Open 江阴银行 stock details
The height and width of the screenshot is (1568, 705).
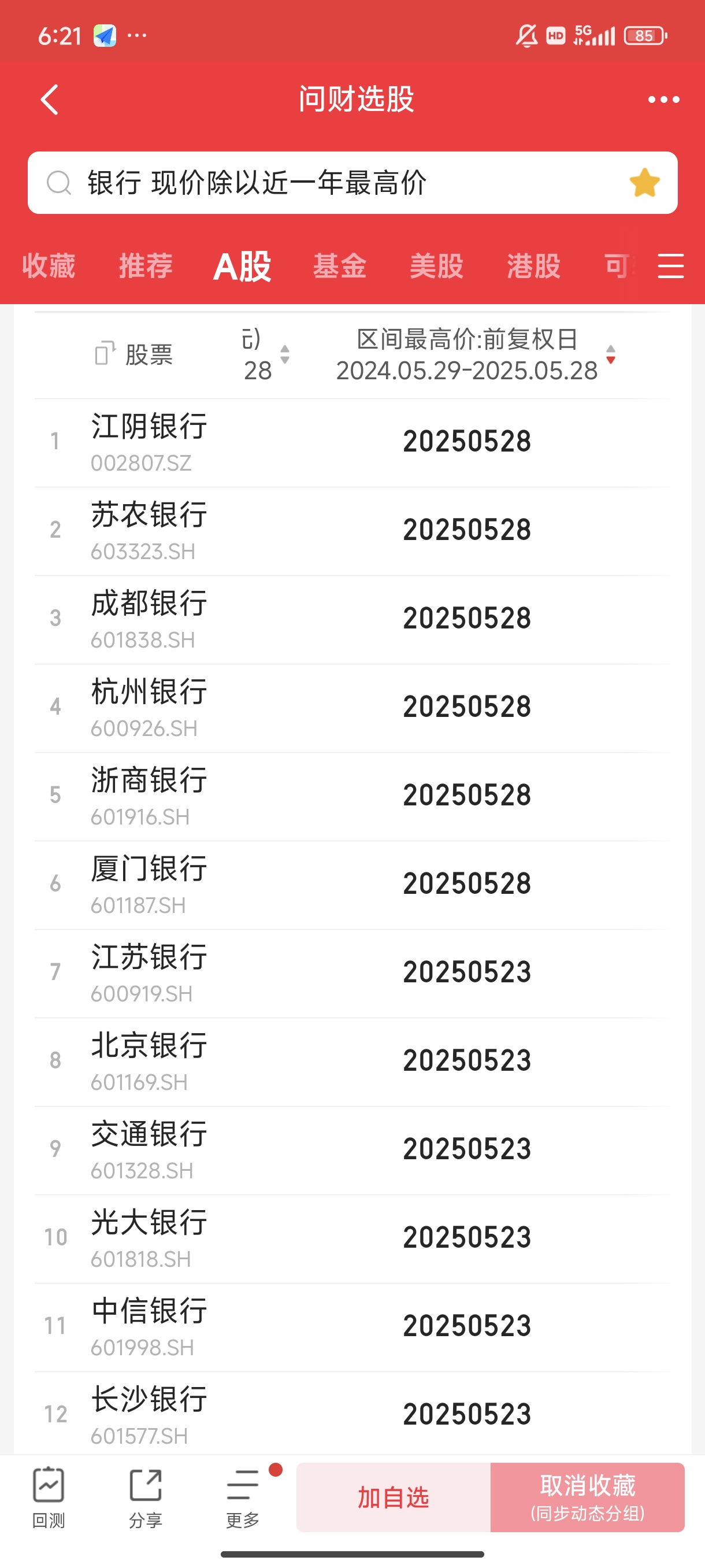149,441
